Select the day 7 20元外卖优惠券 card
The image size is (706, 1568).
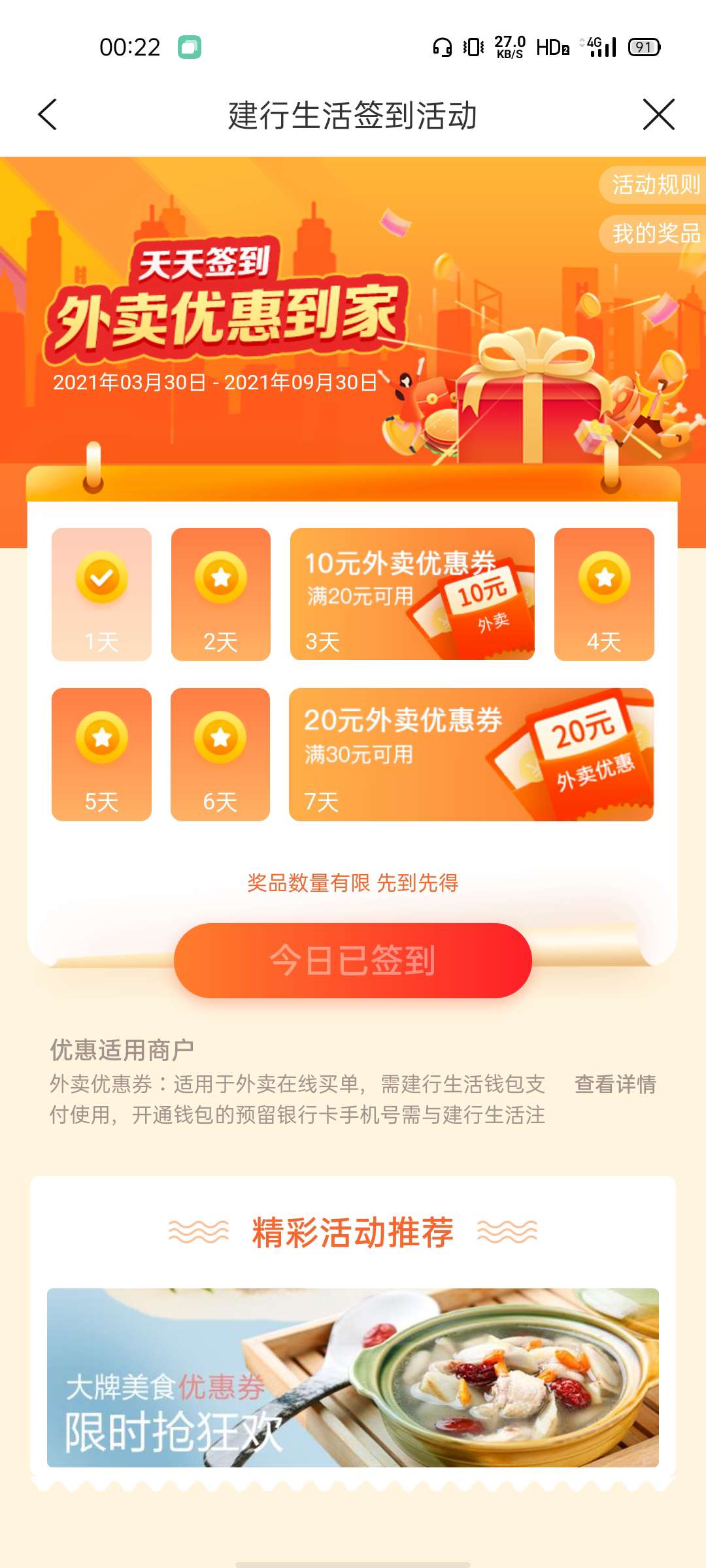coord(471,755)
